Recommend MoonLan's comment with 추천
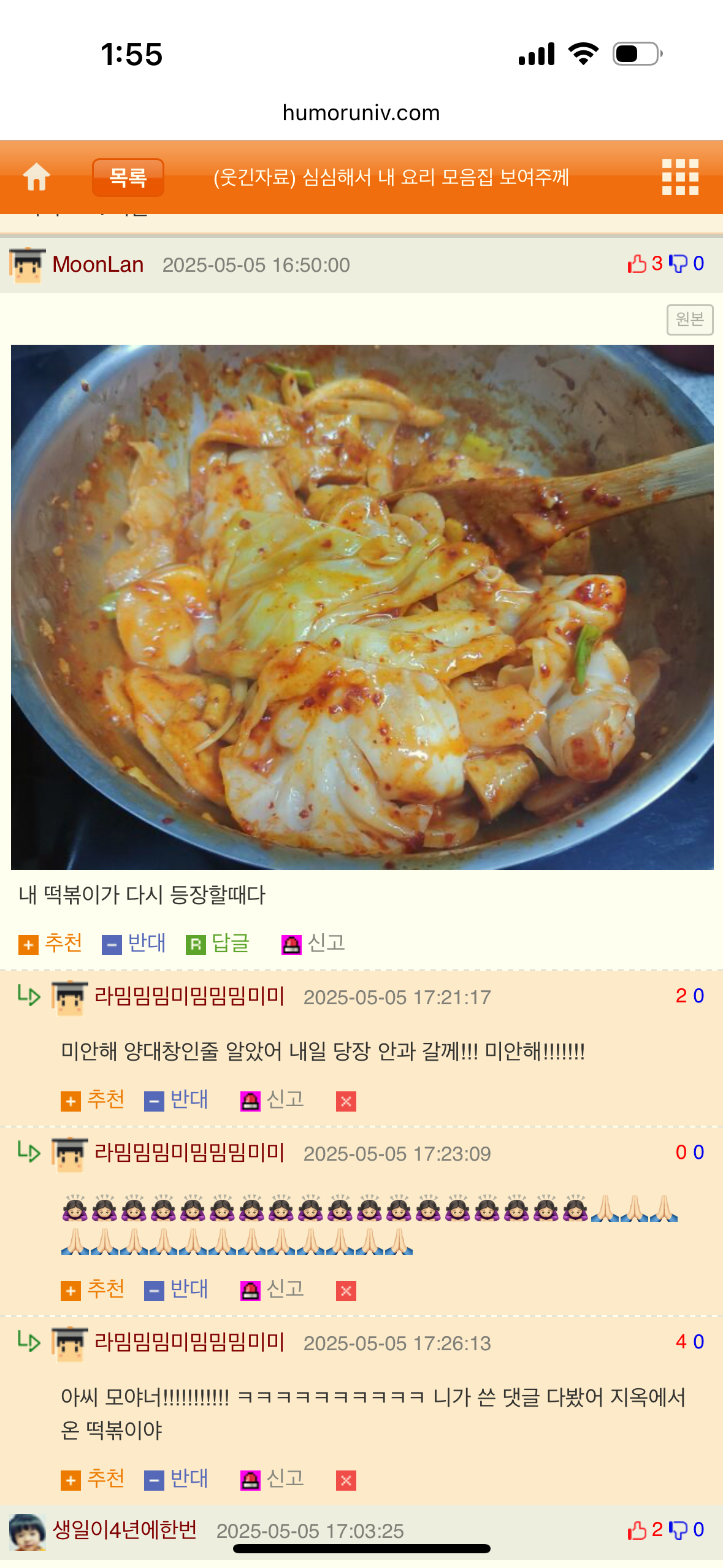 tap(50, 943)
